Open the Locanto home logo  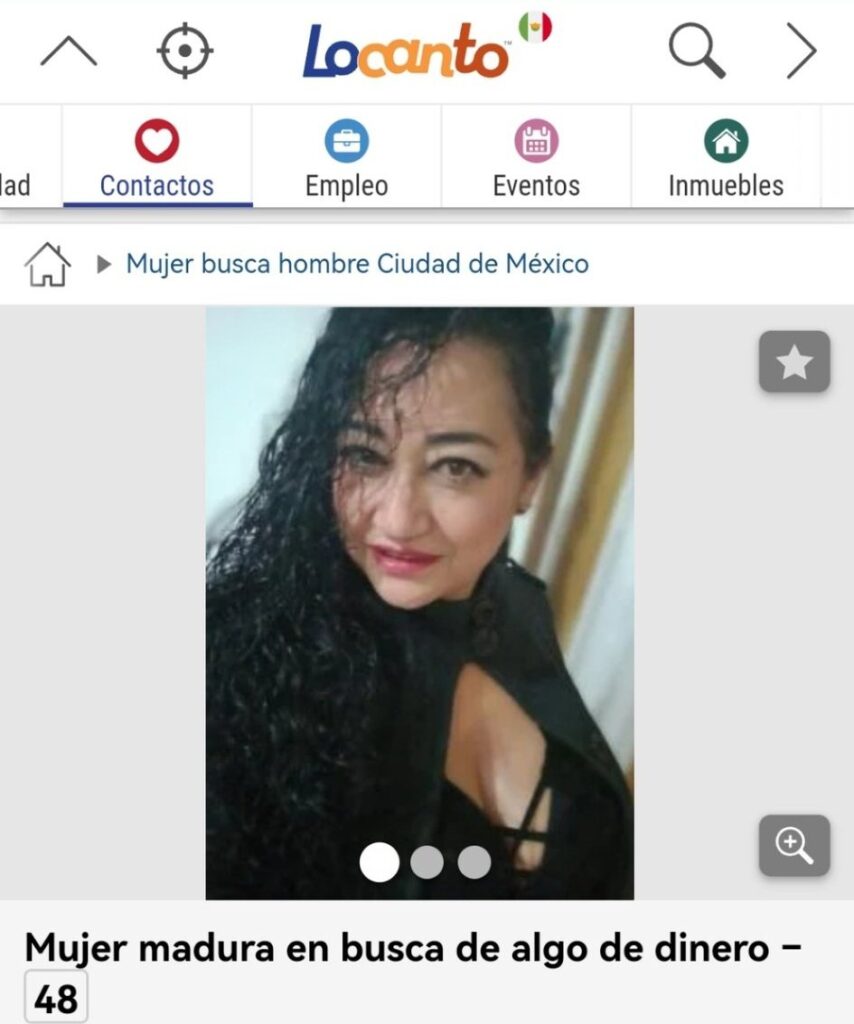point(405,51)
